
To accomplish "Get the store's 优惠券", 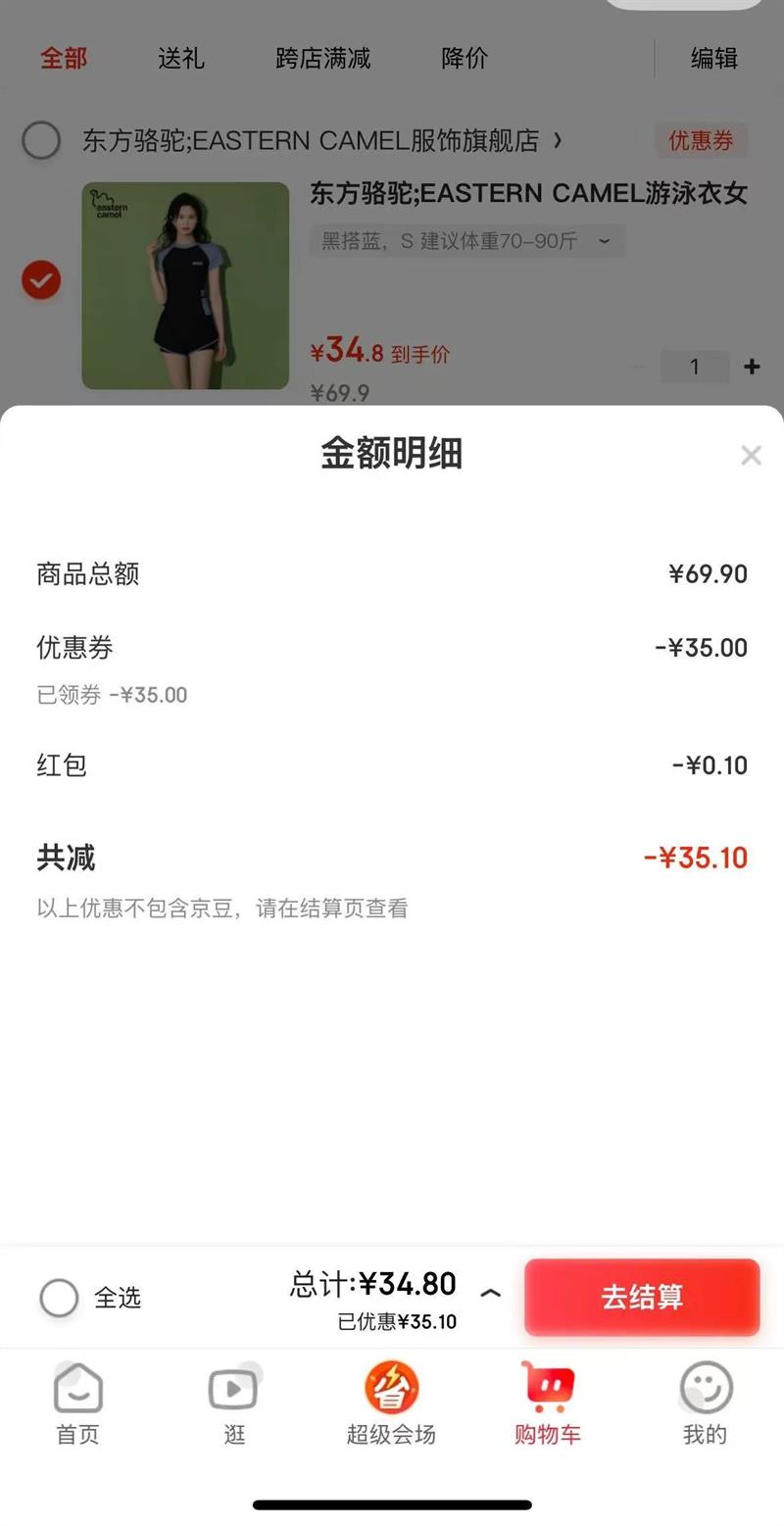I will [x=701, y=141].
